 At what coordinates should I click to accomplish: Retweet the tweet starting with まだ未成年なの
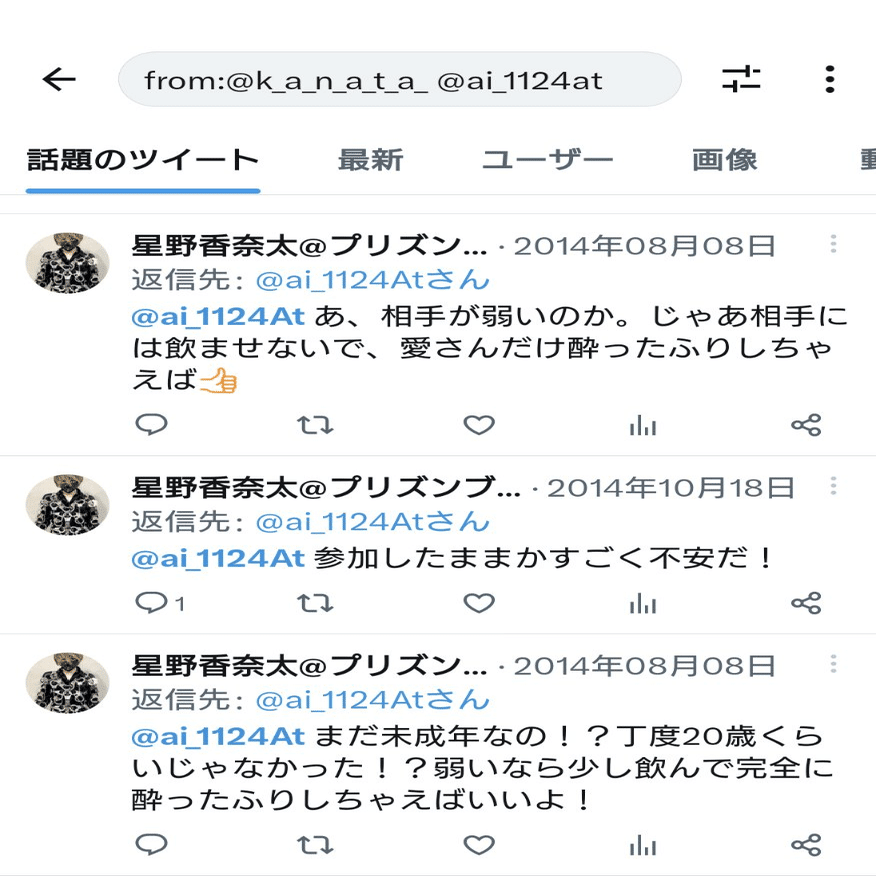point(315,845)
